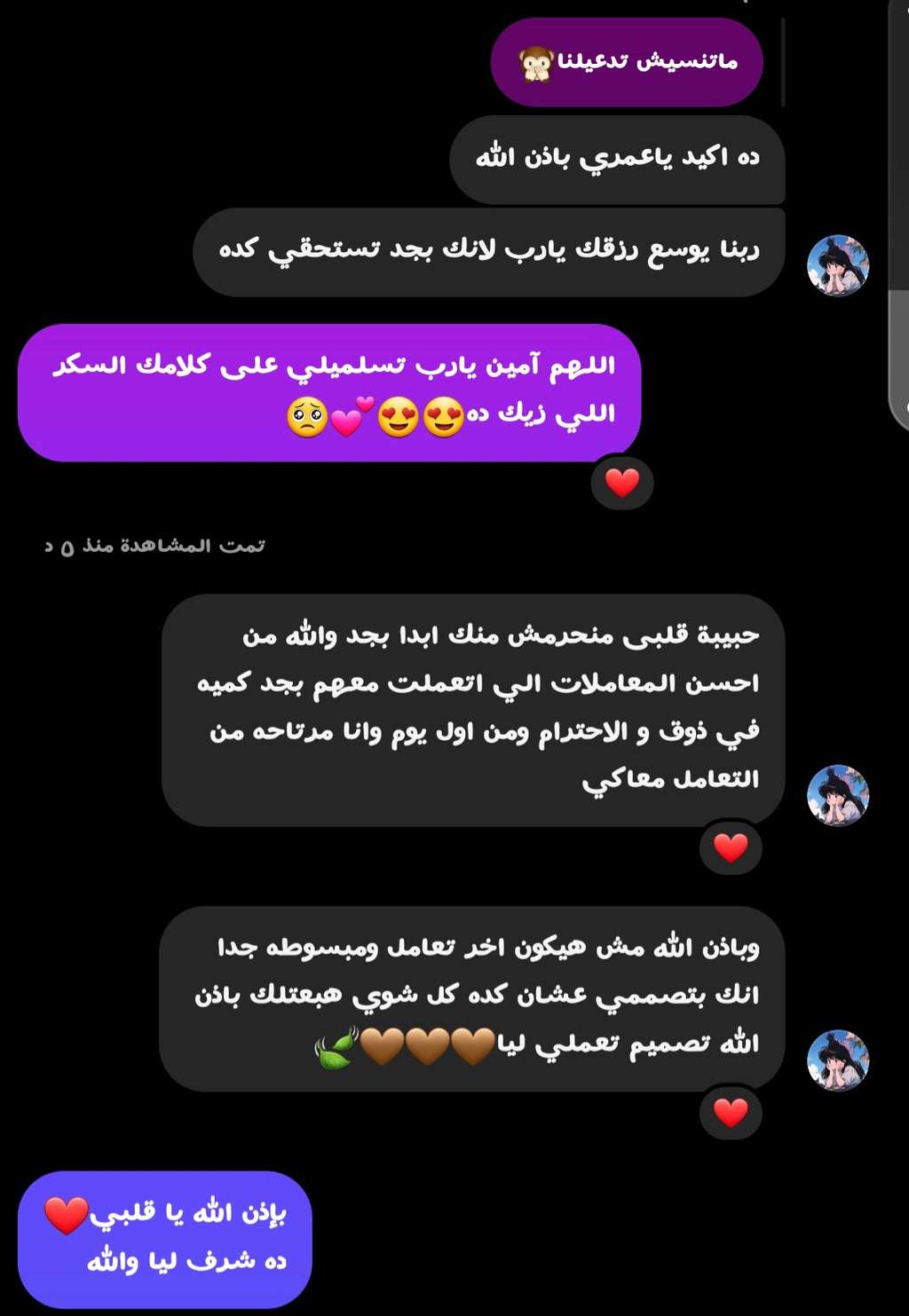The height and width of the screenshot is (1316, 909).
Task: View profile from avatar beside "وباذن الله" message
Action: tap(837, 1060)
